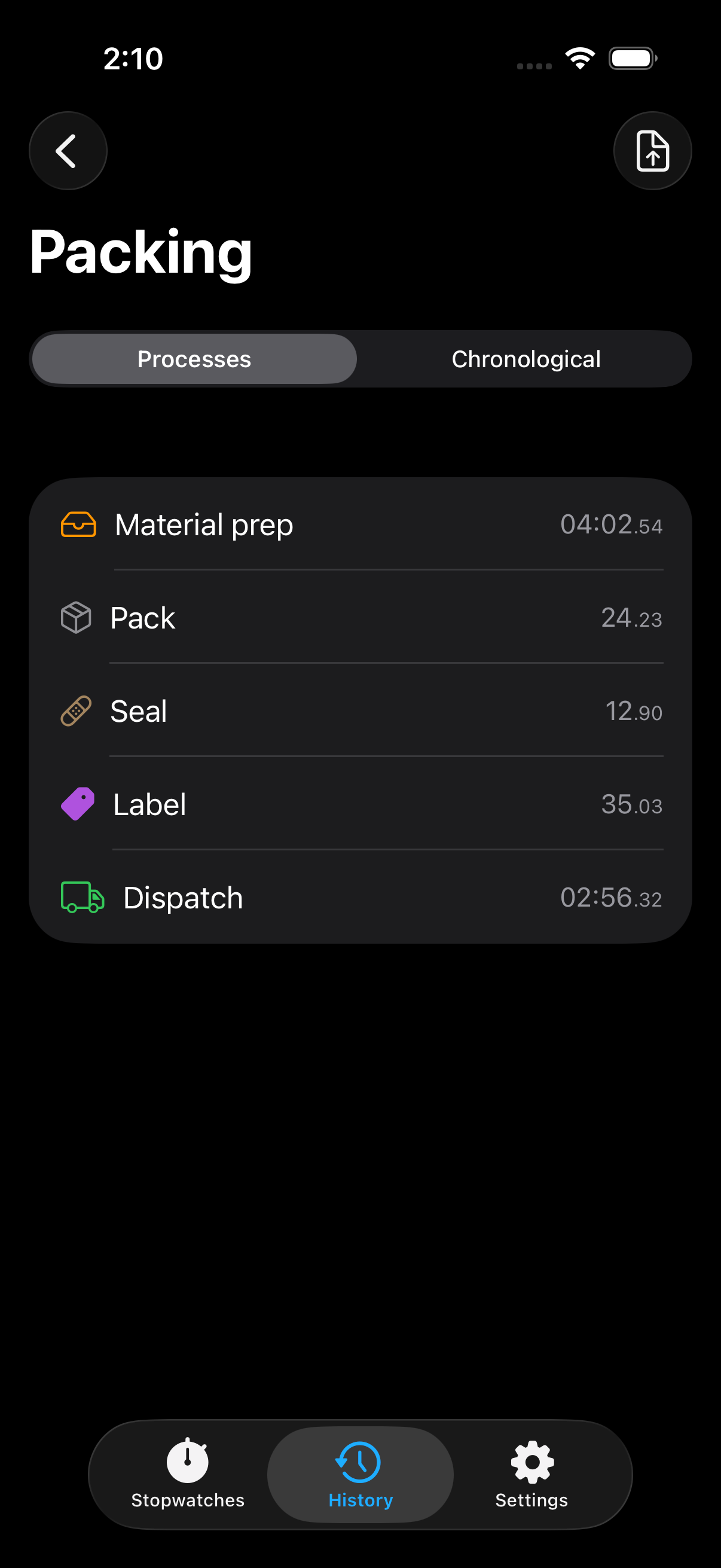Navigate back using the chevron button

(x=68, y=151)
